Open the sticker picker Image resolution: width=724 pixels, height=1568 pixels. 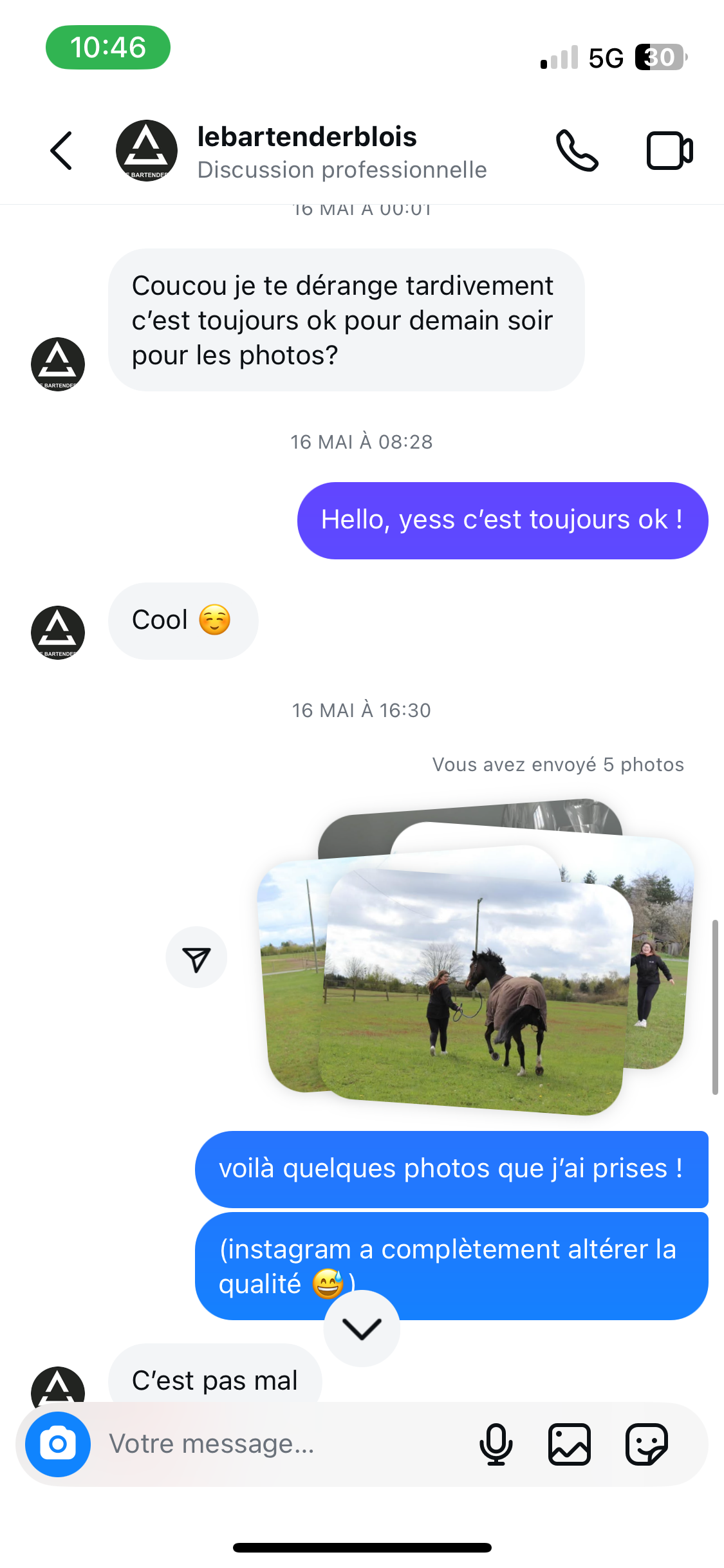click(647, 1444)
